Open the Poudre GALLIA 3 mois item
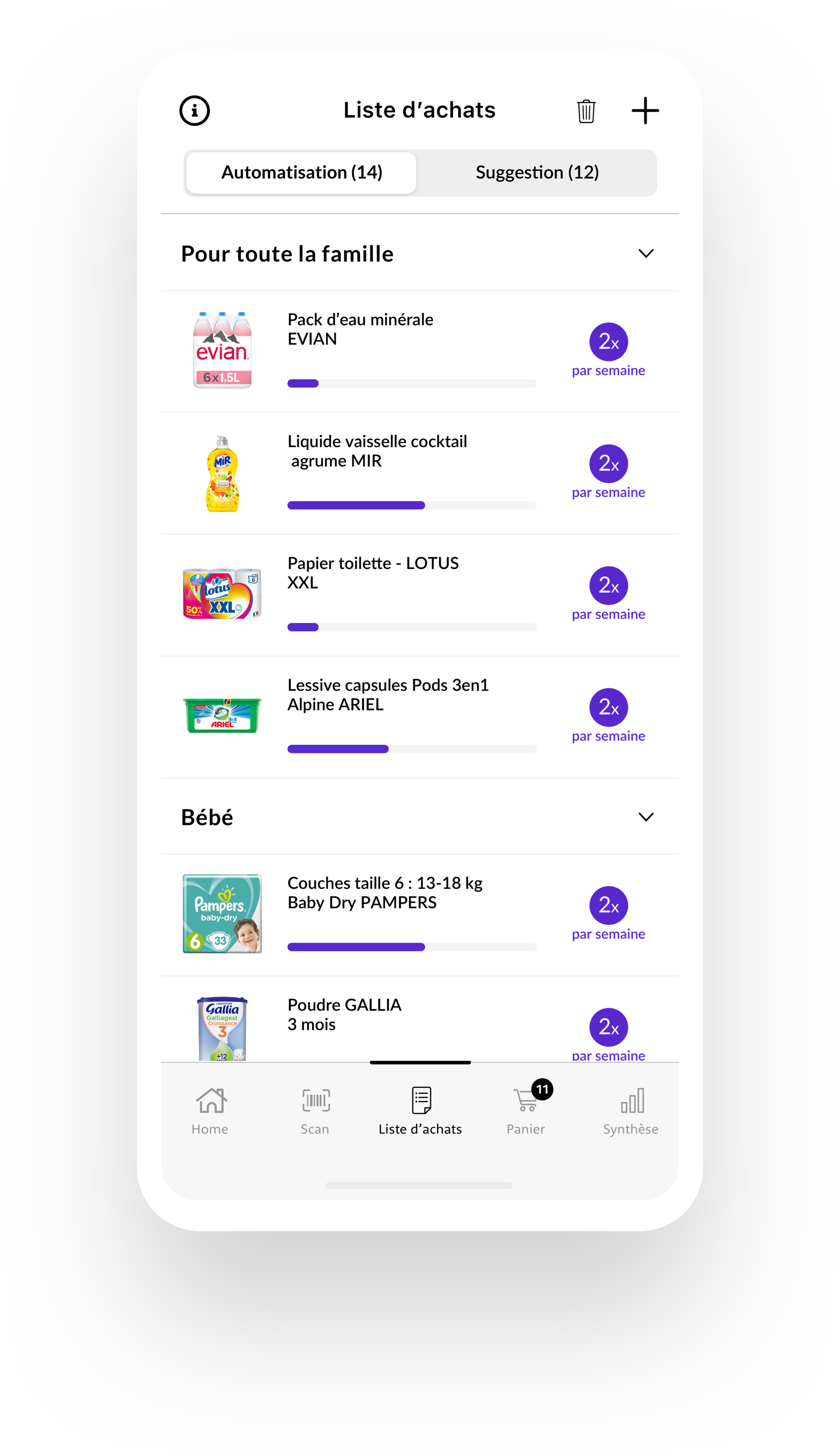 point(344,1014)
